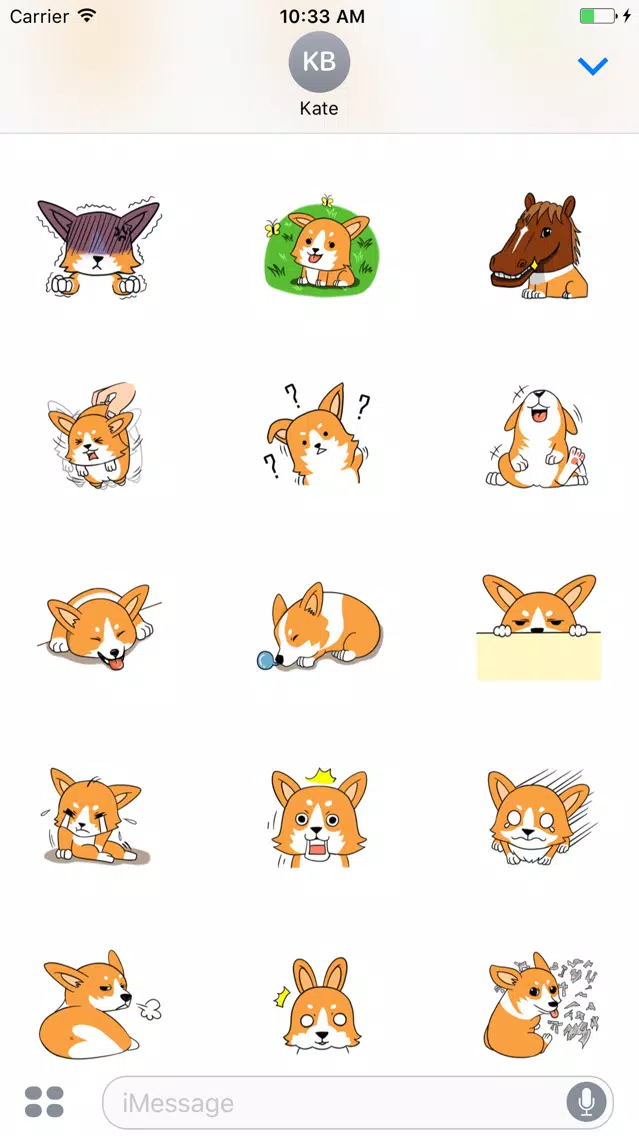
Task: Select the corgi with bunny ears sticker
Action: pos(317,1004)
